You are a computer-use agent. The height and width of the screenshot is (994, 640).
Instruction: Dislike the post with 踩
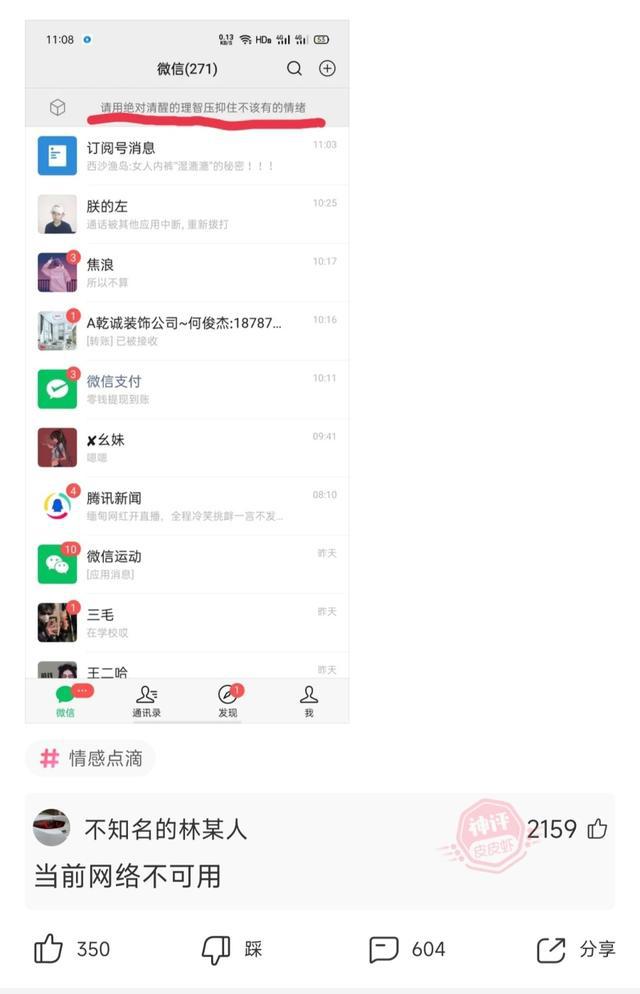pyautogui.click(x=217, y=948)
